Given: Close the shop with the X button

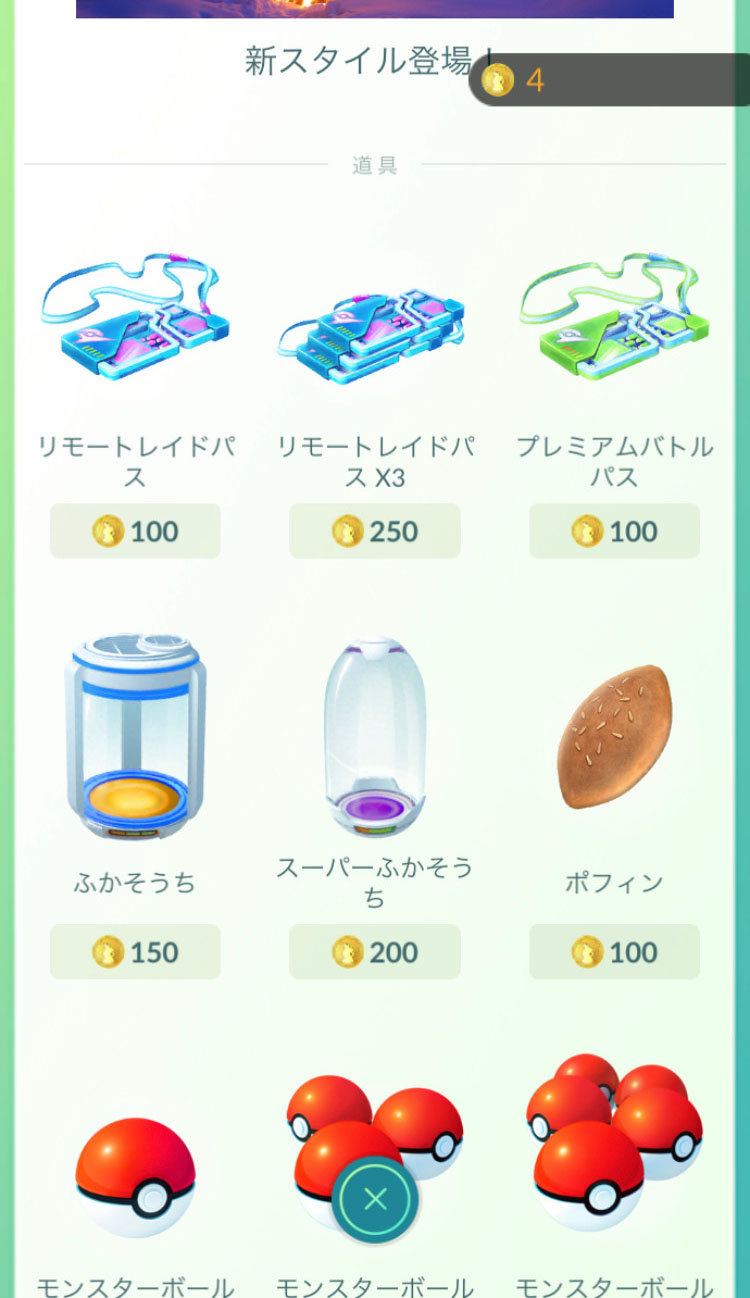Looking at the screenshot, I should tap(375, 1200).
